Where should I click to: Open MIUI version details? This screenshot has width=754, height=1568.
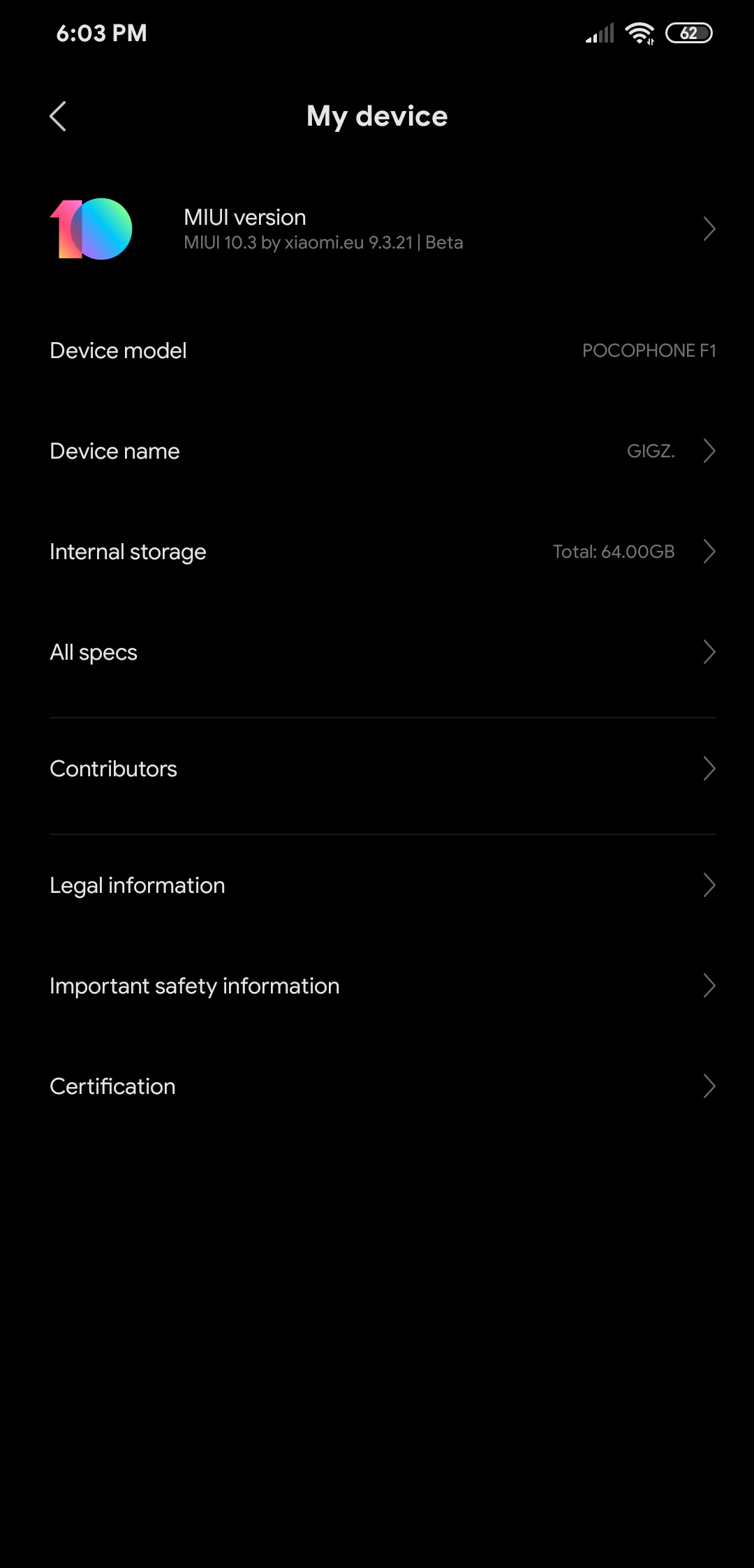377,229
